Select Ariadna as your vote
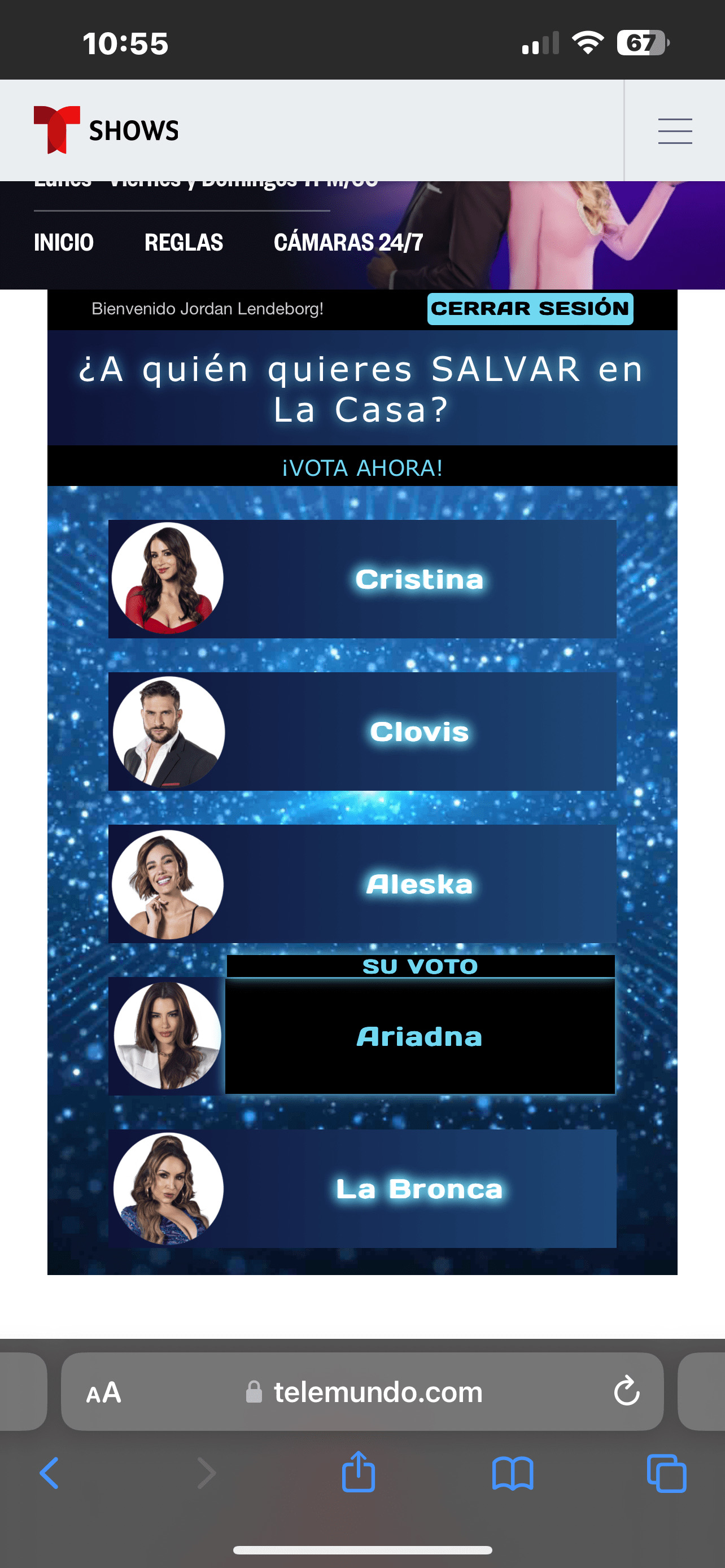725x1568 pixels. point(362,1036)
